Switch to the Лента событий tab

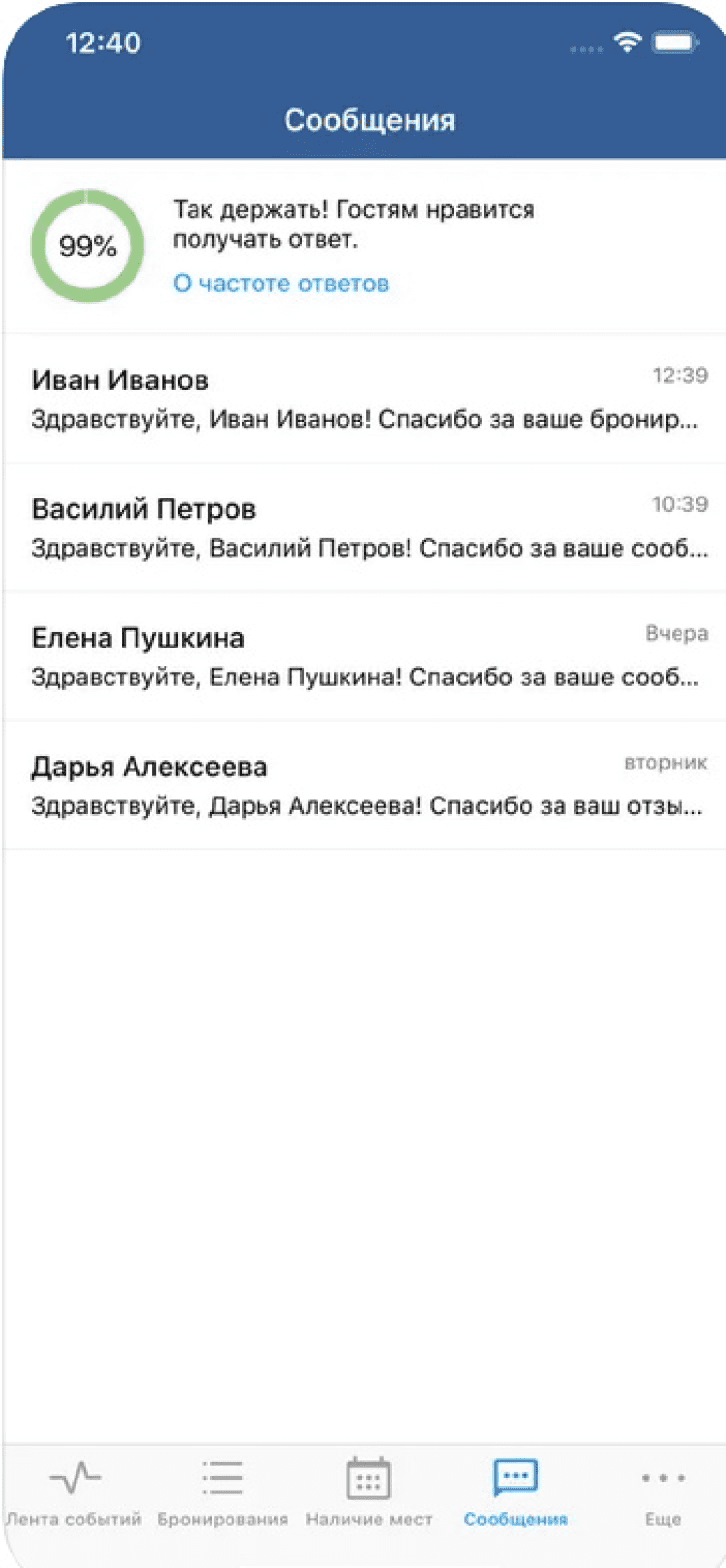[x=75, y=1493]
